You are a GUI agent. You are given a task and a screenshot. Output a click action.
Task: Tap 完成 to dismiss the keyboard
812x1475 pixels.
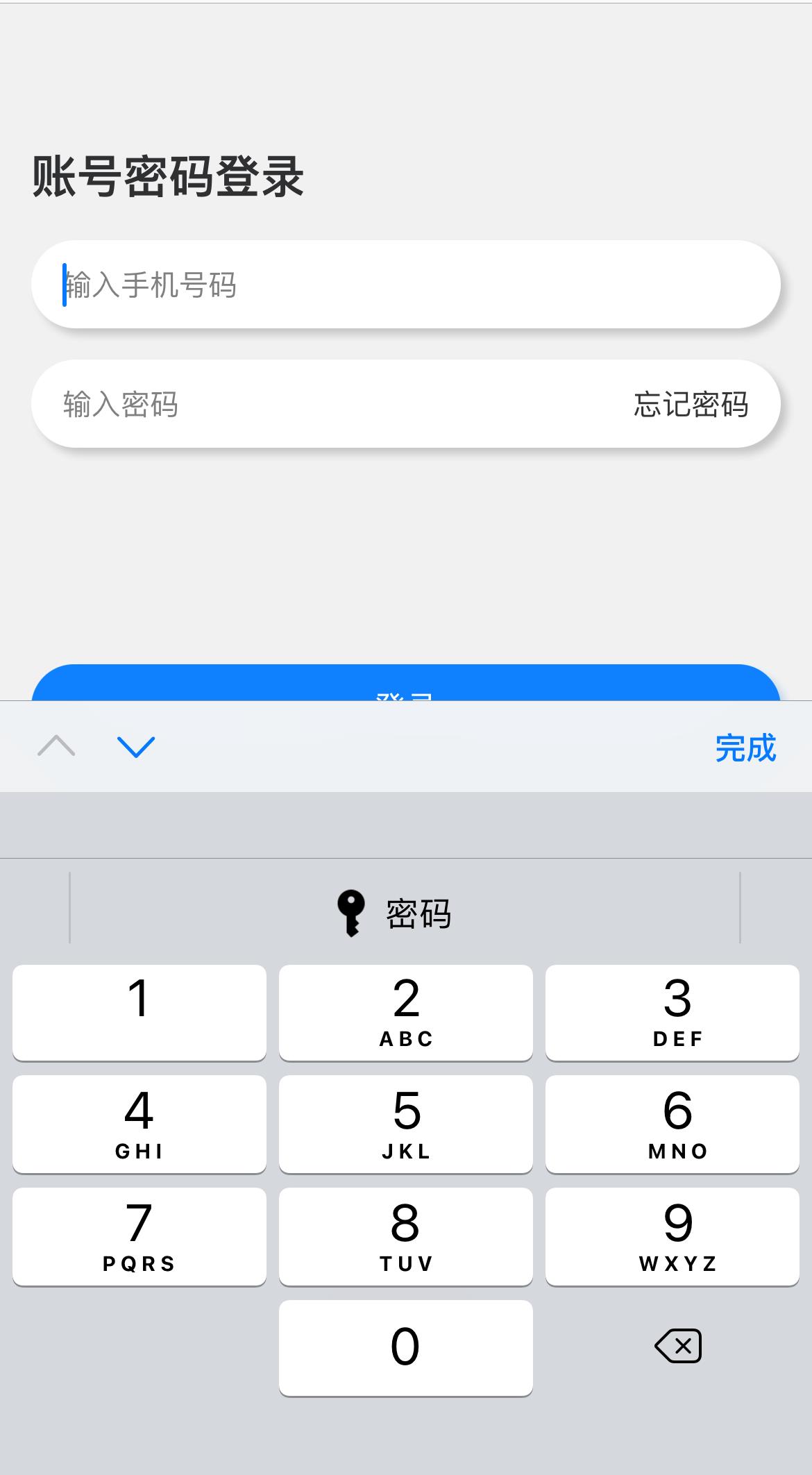pos(745,748)
